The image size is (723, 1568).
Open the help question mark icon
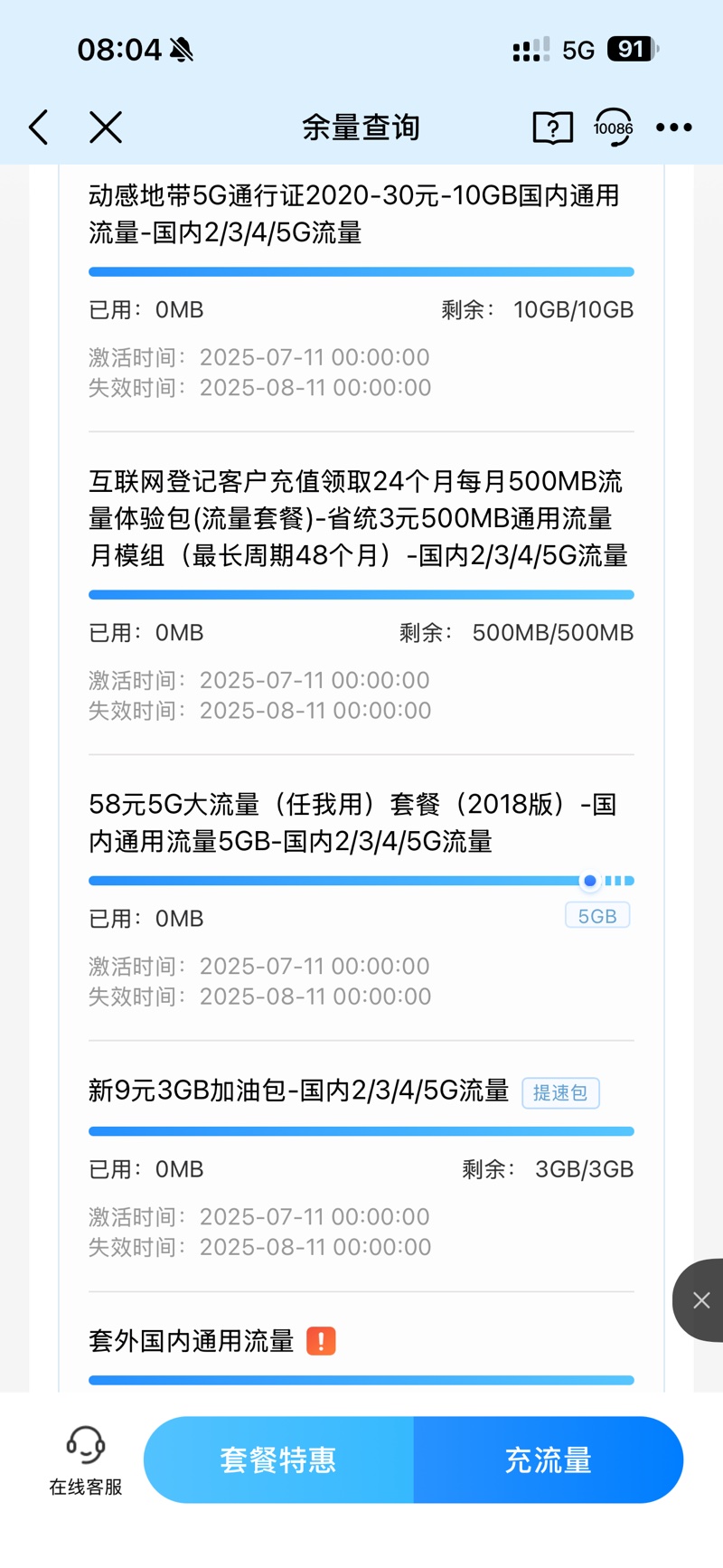pyautogui.click(x=553, y=128)
